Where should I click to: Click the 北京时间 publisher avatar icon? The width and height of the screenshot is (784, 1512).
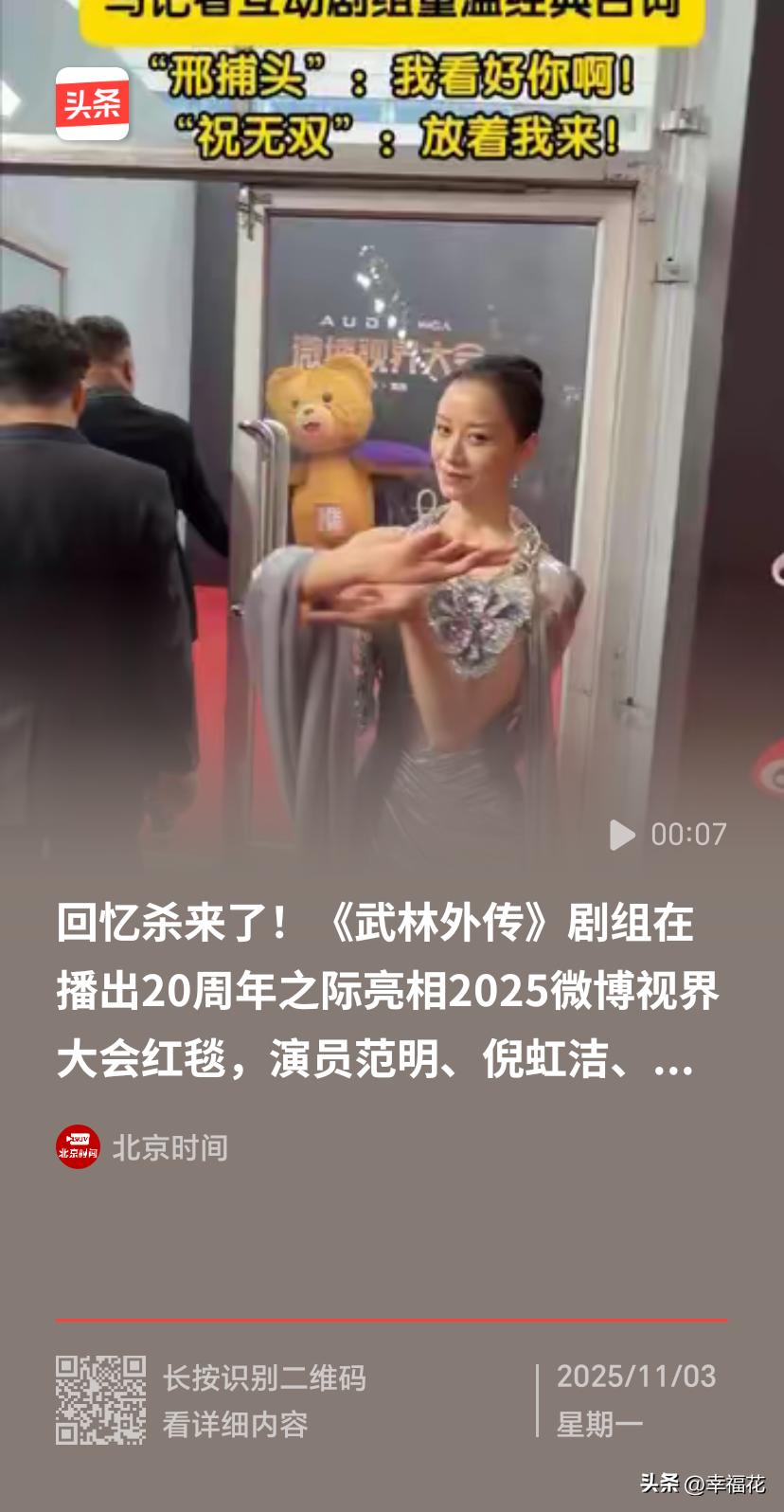[x=77, y=1147]
